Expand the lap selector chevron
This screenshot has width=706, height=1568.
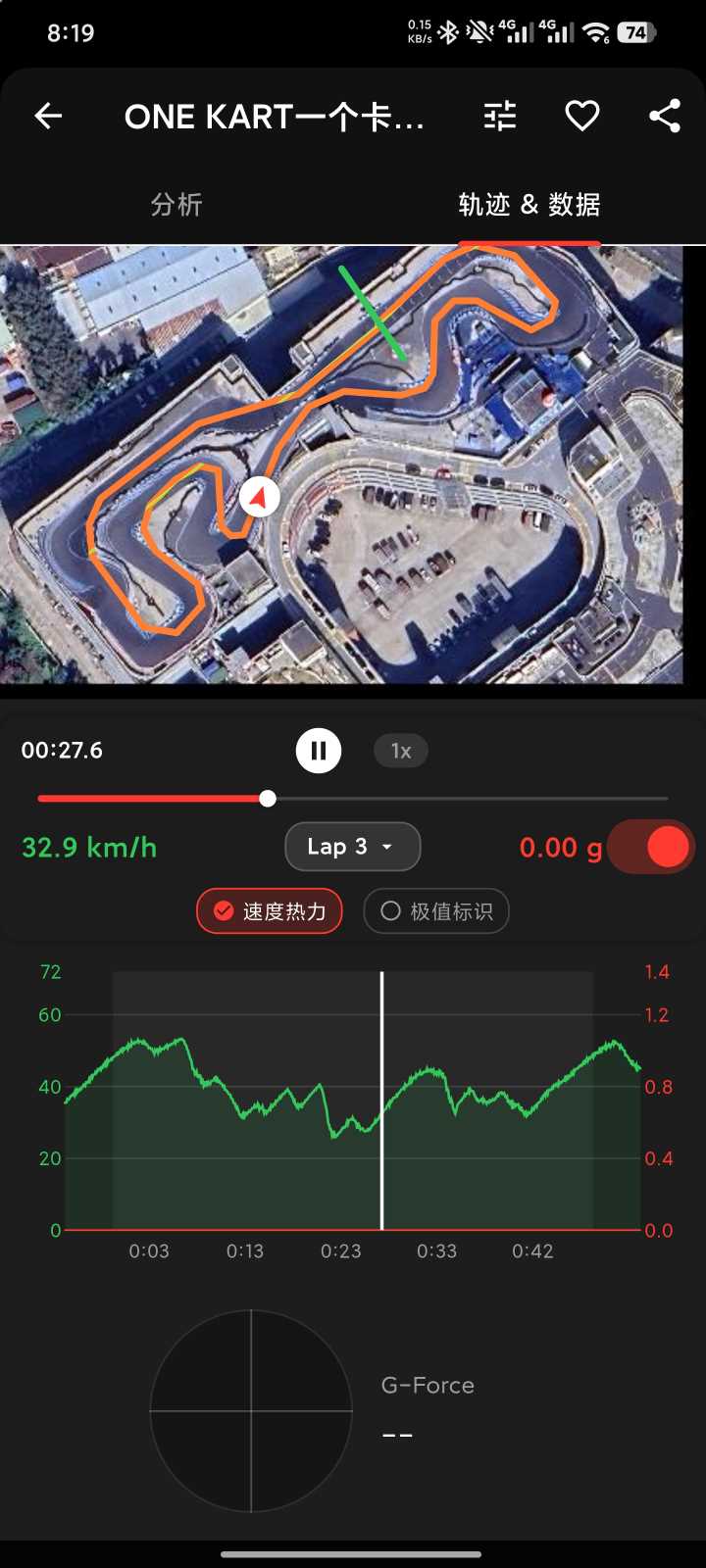(386, 847)
